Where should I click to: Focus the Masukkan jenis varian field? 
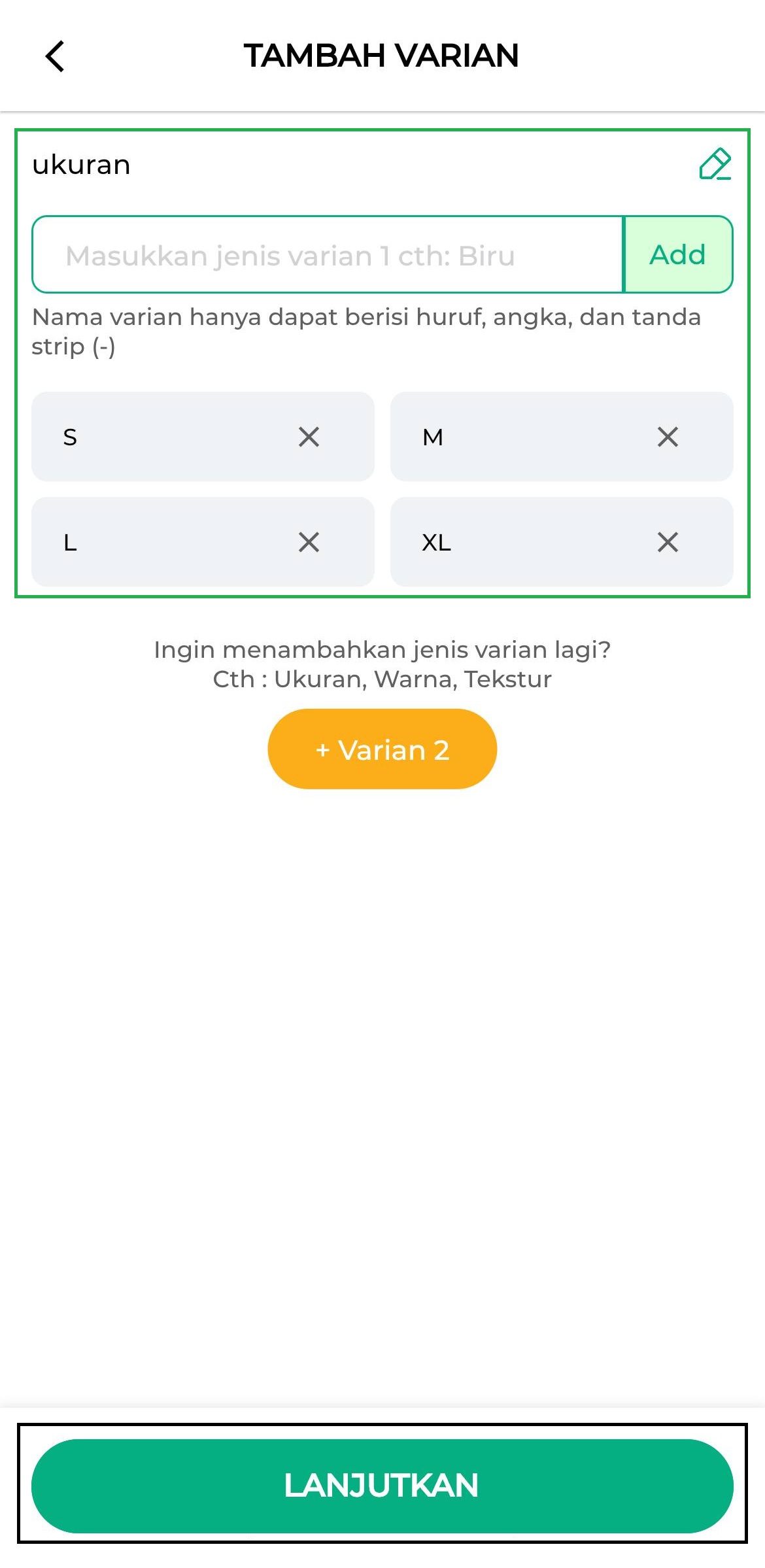point(328,255)
